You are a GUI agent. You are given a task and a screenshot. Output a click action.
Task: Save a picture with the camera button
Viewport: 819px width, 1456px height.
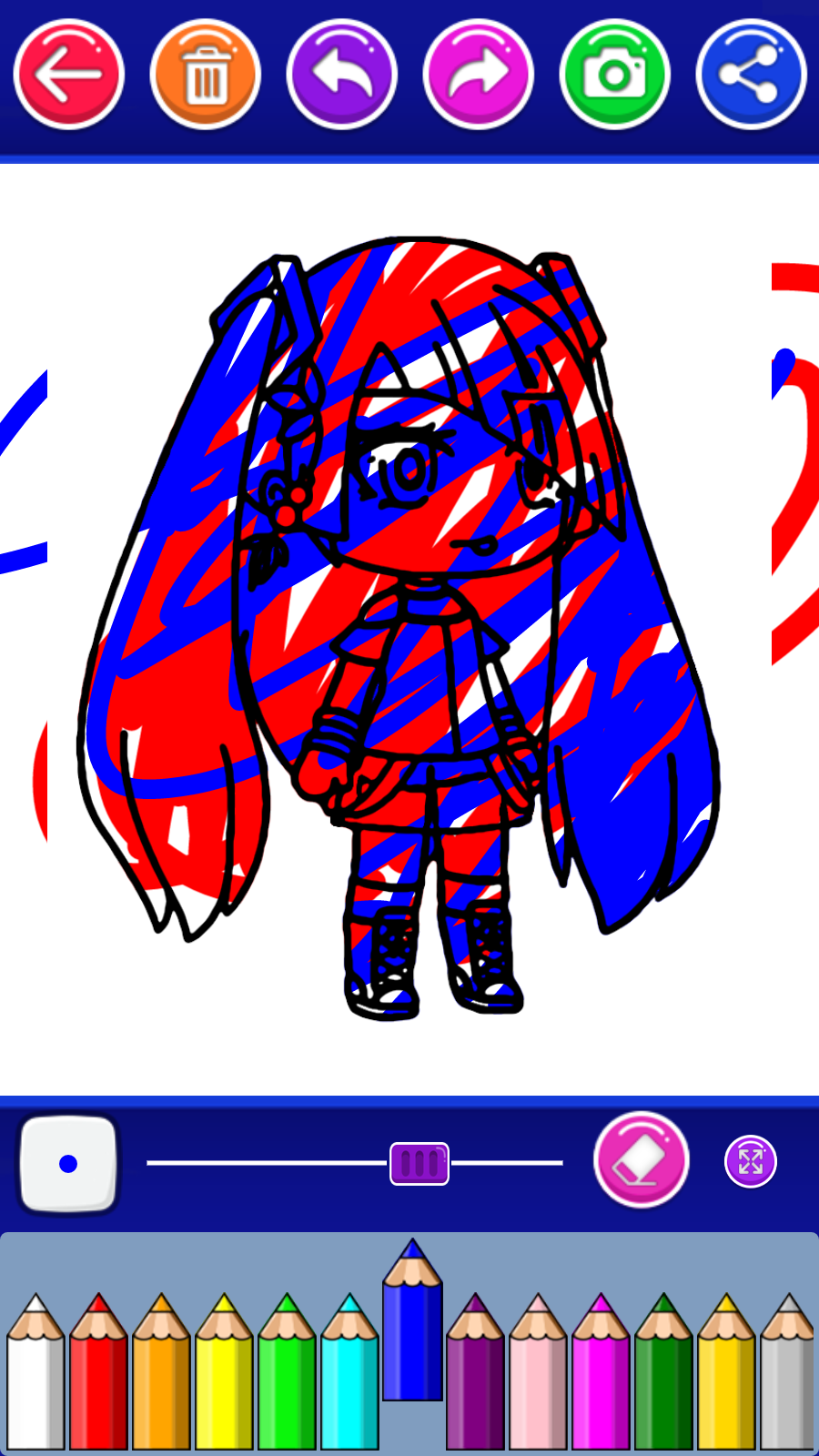[x=615, y=75]
